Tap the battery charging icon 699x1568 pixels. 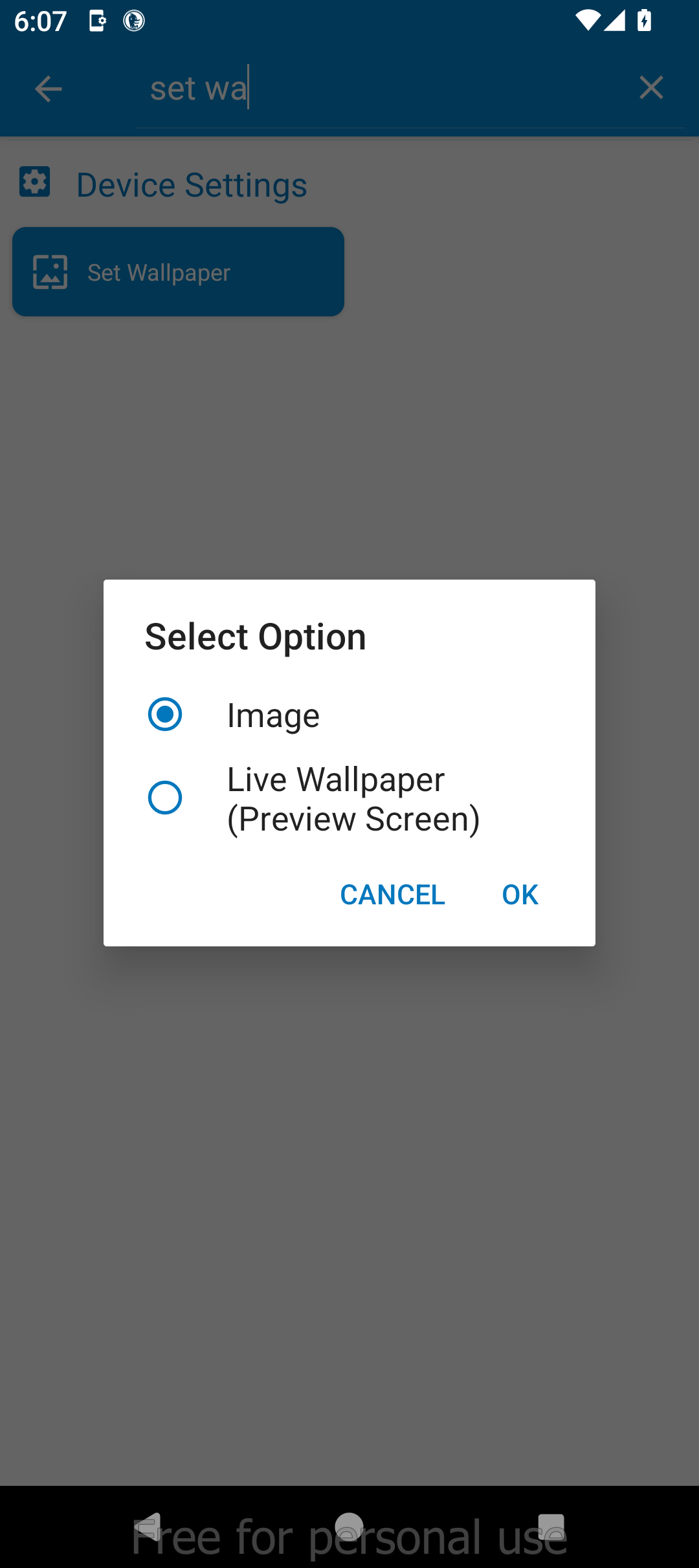tap(645, 20)
